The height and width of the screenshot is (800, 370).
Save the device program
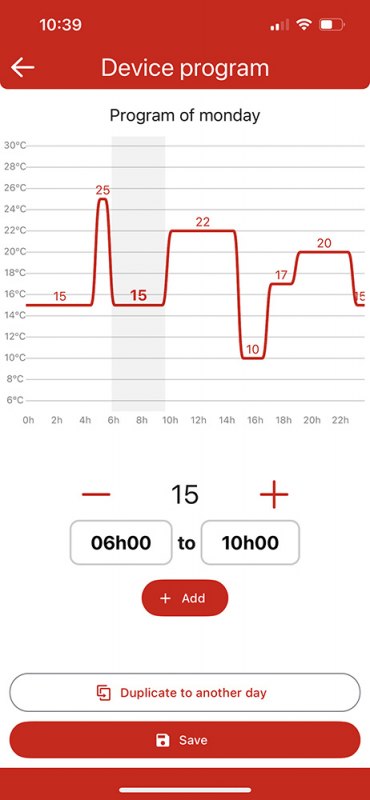[185, 740]
